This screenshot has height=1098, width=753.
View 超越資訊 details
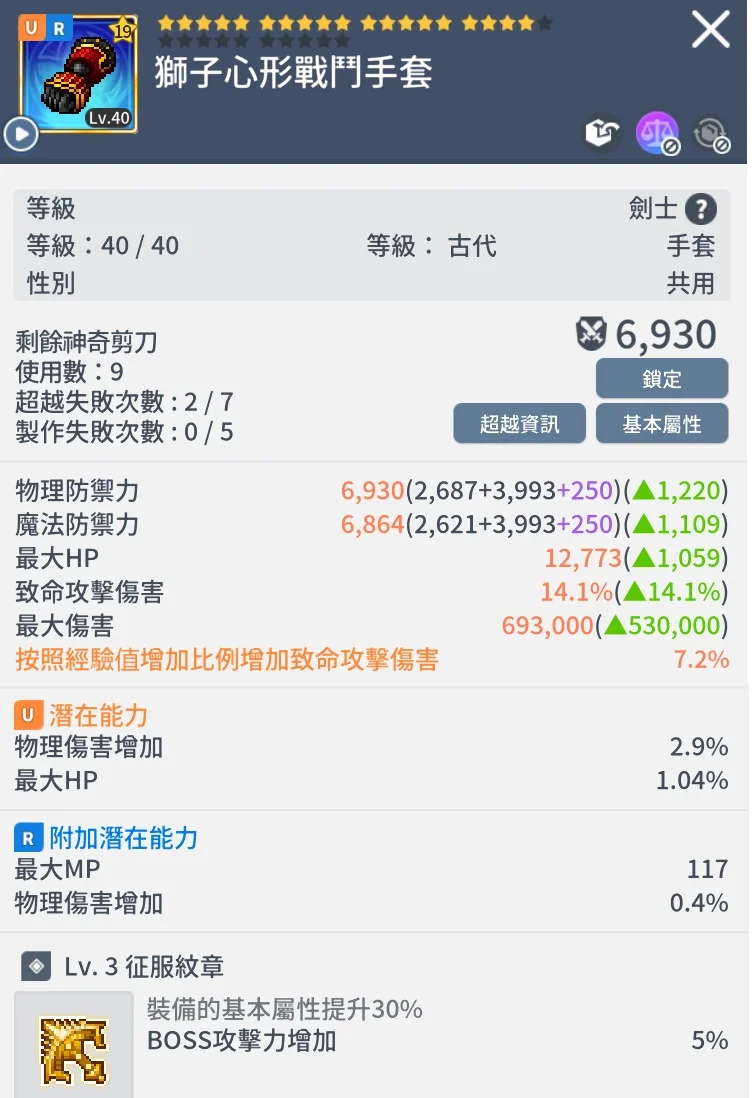point(520,424)
